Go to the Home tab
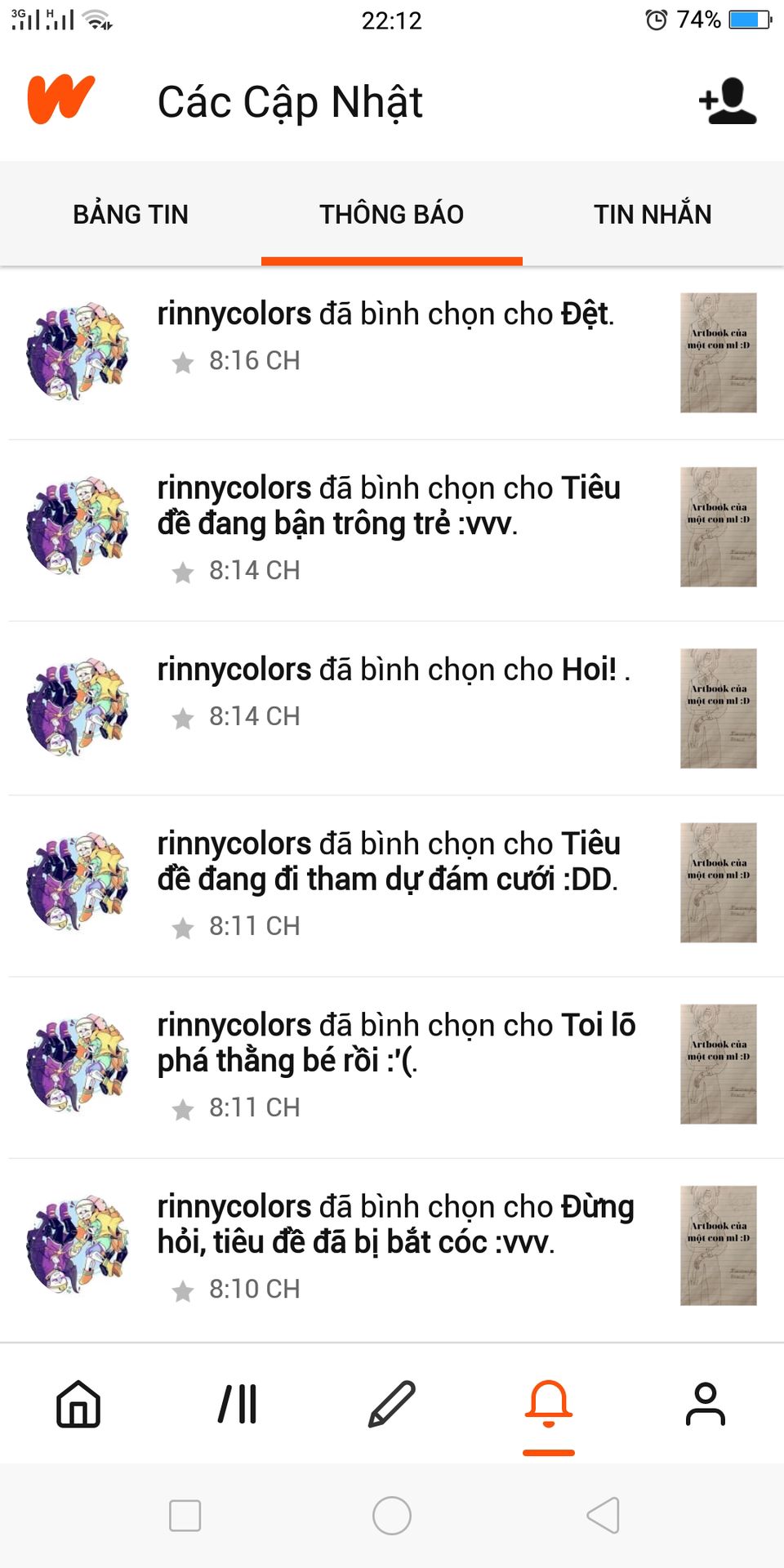 pos(78,1404)
